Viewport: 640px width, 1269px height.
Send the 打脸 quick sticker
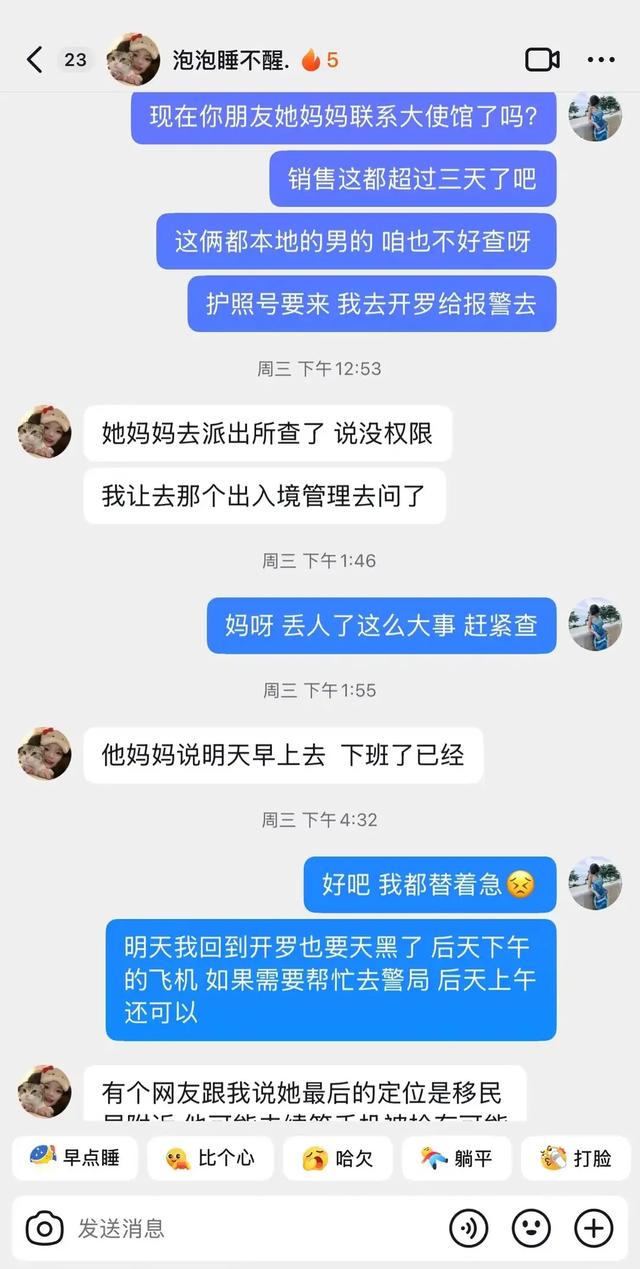[x=576, y=1158]
